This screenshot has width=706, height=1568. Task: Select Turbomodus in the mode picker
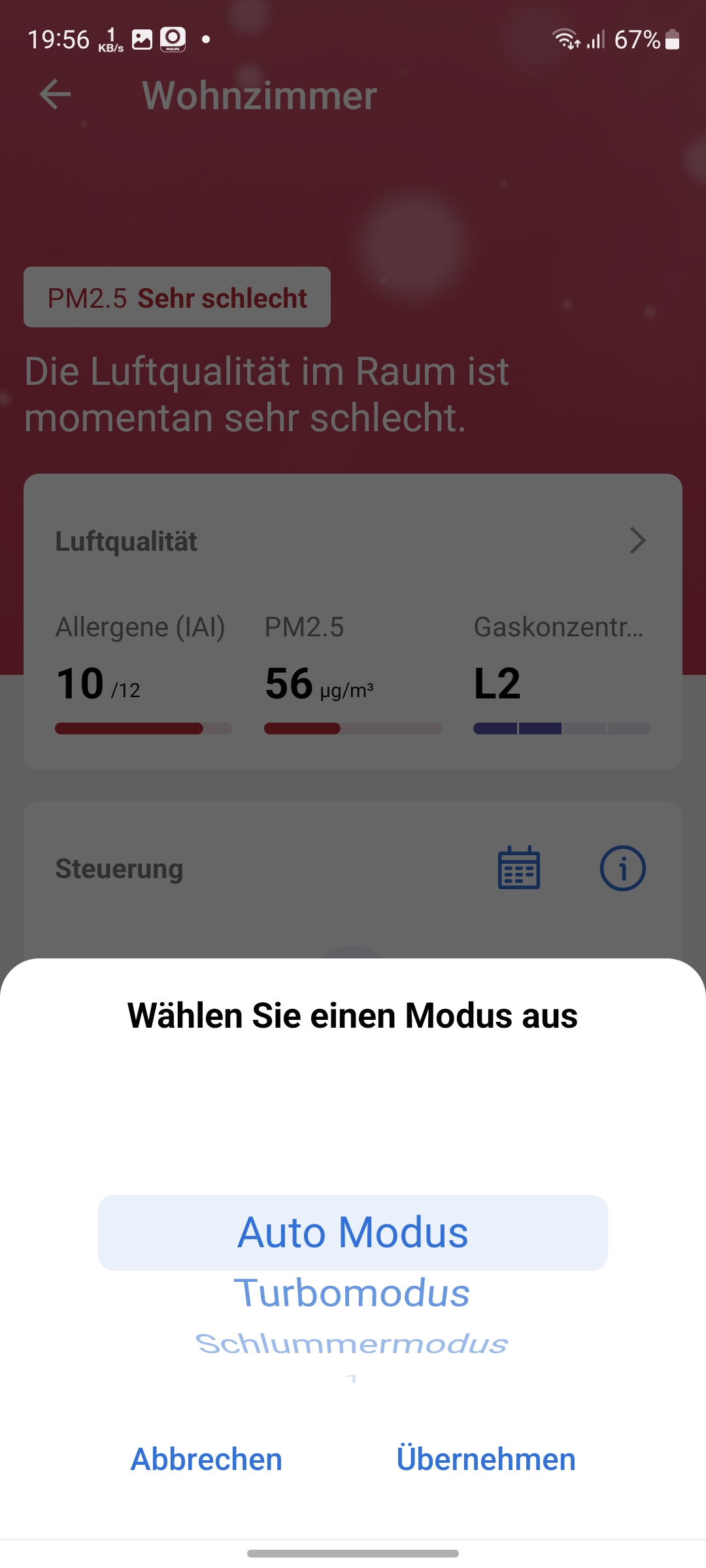[352, 1293]
